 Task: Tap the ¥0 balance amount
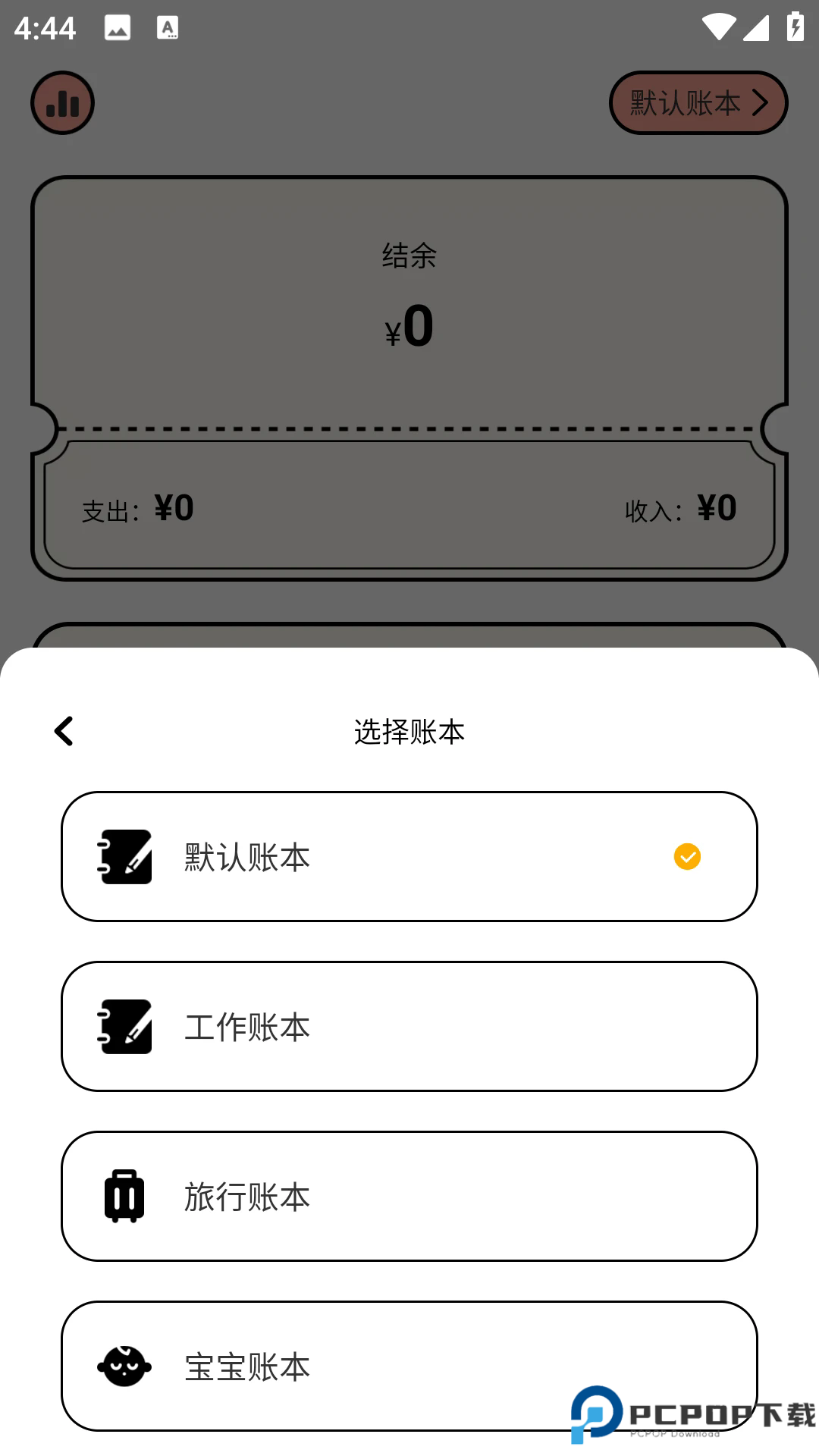click(x=409, y=326)
